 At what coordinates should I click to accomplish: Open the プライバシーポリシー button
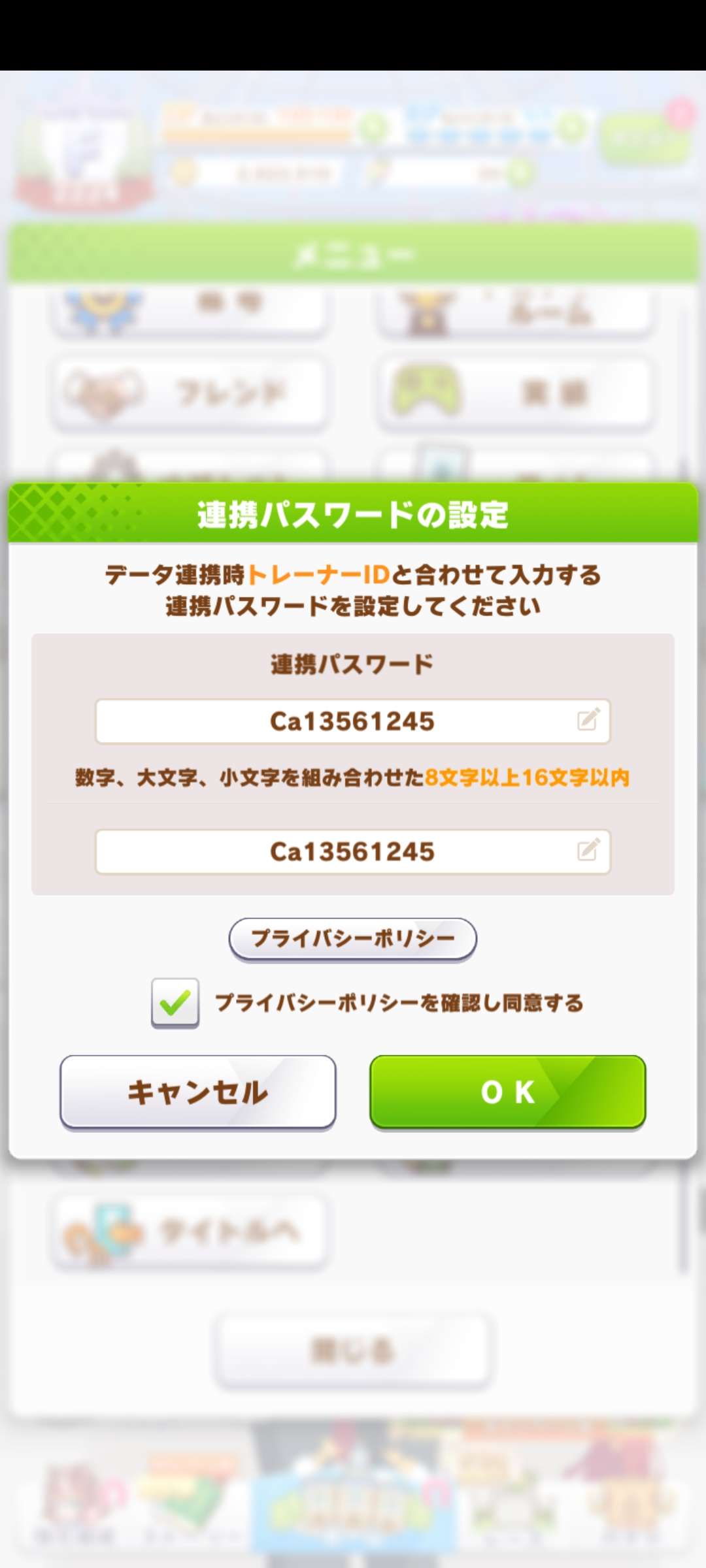(x=352, y=939)
